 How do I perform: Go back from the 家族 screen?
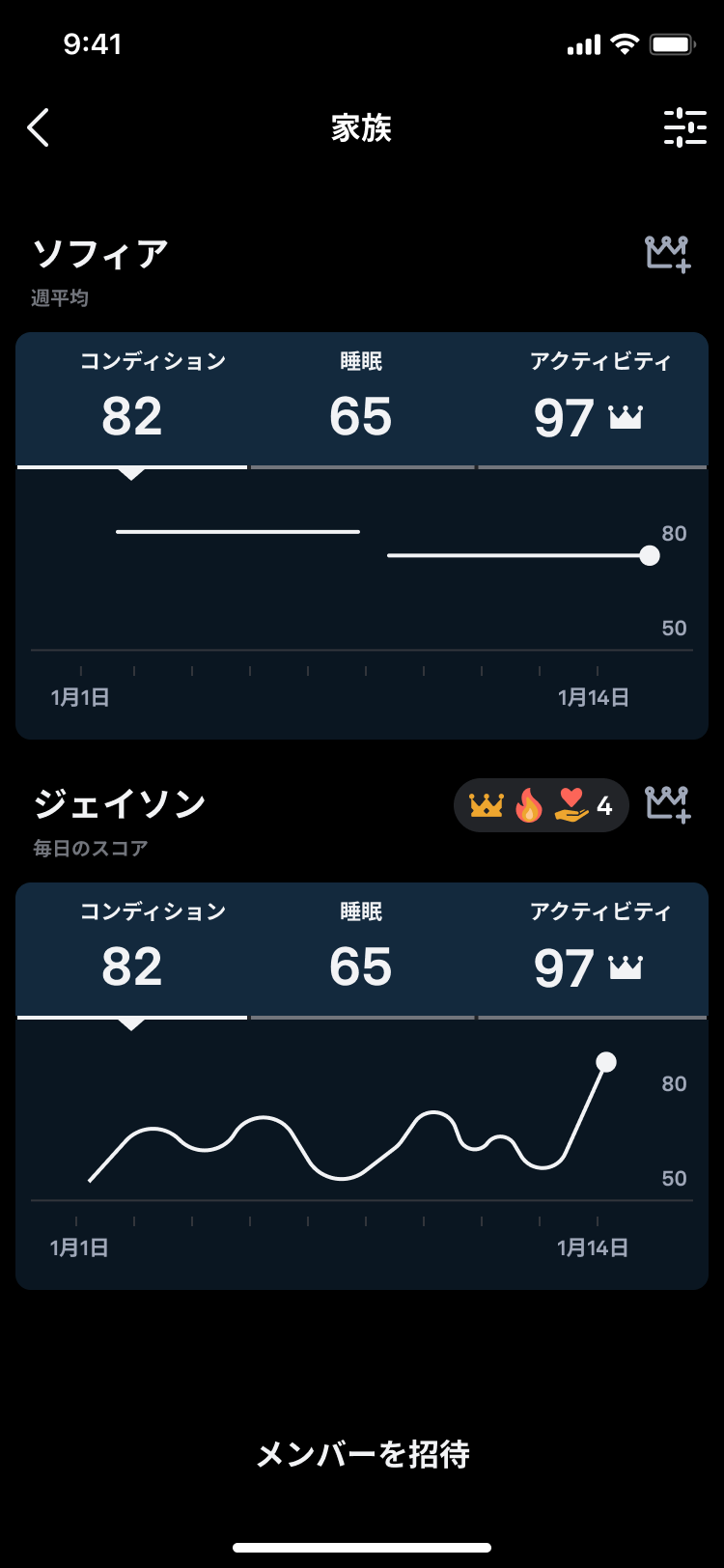point(39,127)
